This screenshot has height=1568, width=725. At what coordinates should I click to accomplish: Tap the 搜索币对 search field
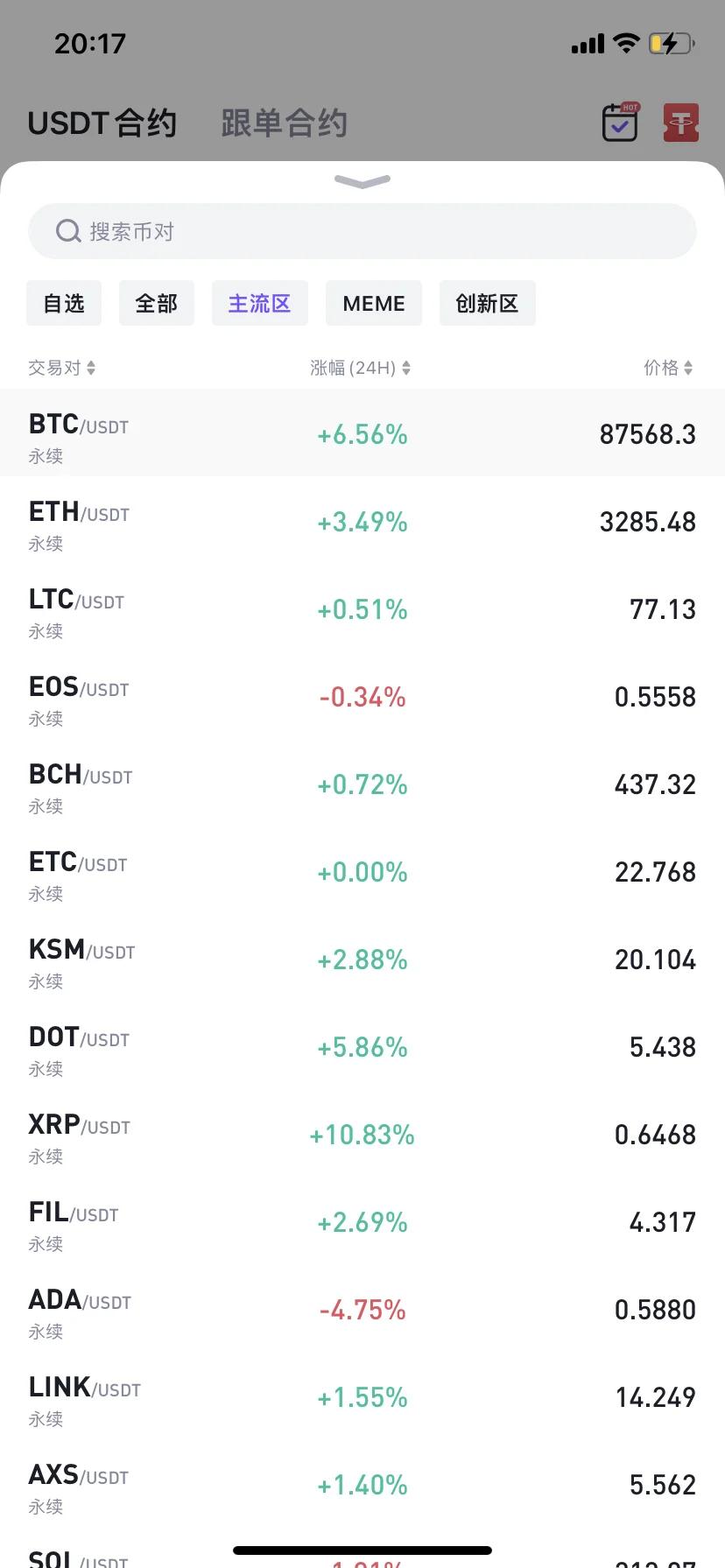(x=362, y=231)
